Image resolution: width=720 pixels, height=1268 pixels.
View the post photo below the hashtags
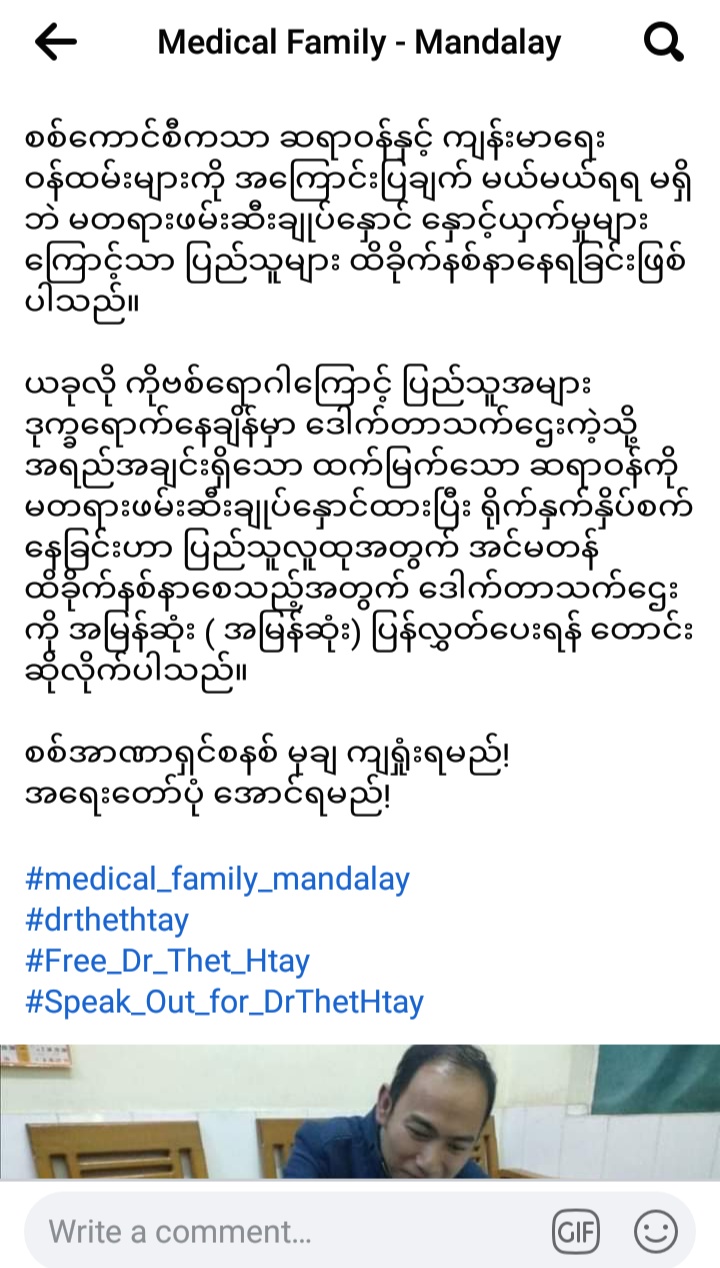[x=360, y=1112]
